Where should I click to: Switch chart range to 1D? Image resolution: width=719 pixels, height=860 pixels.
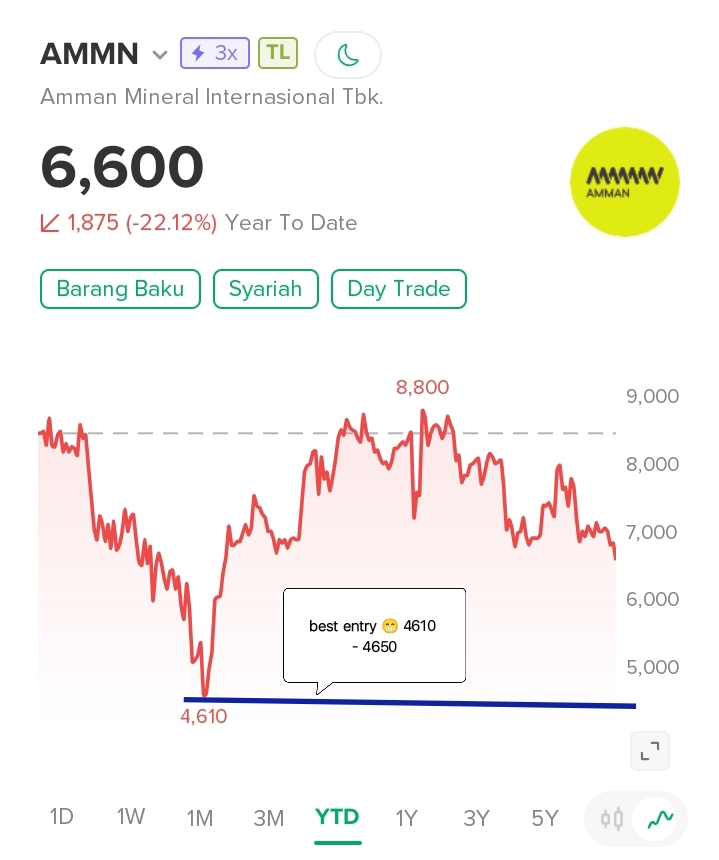(62, 817)
